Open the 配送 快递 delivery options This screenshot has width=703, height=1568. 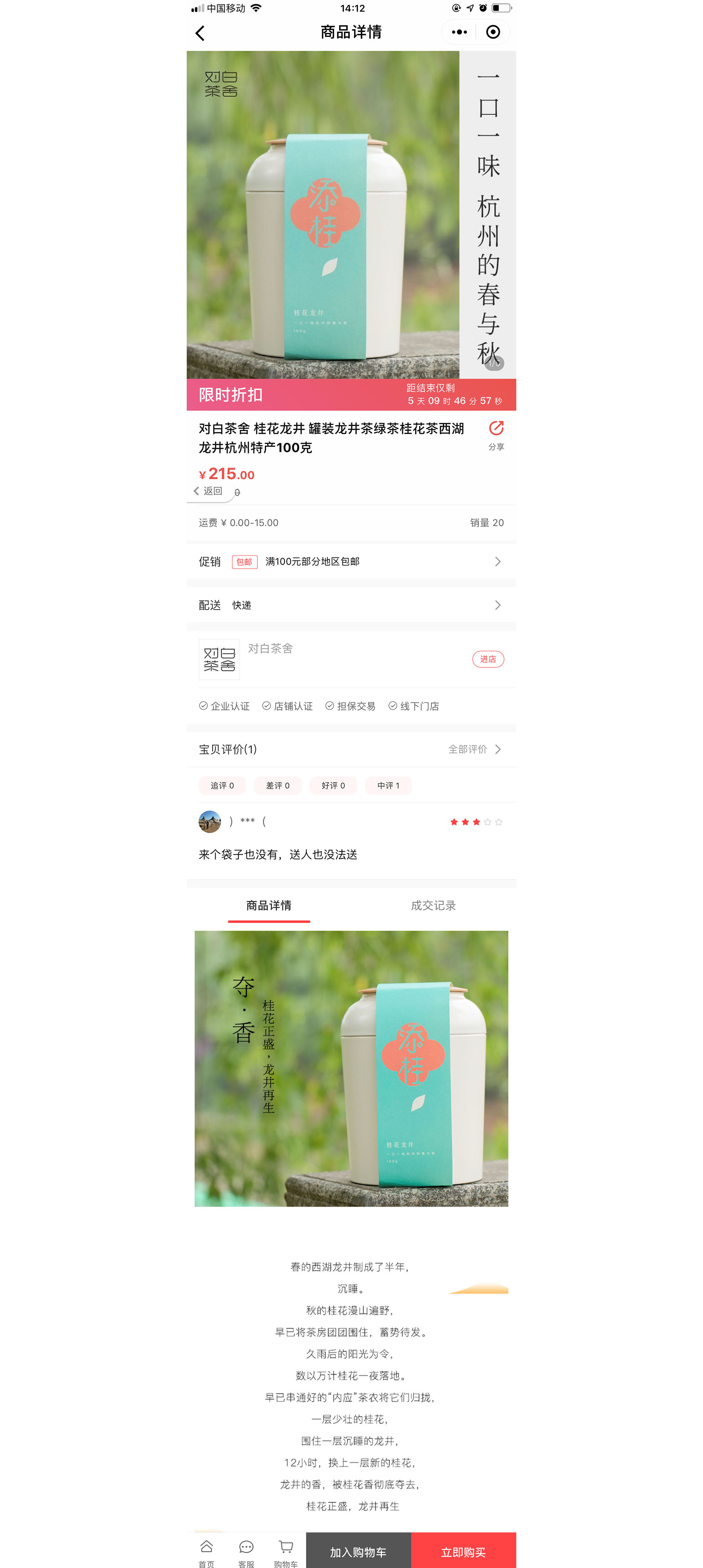point(351,605)
